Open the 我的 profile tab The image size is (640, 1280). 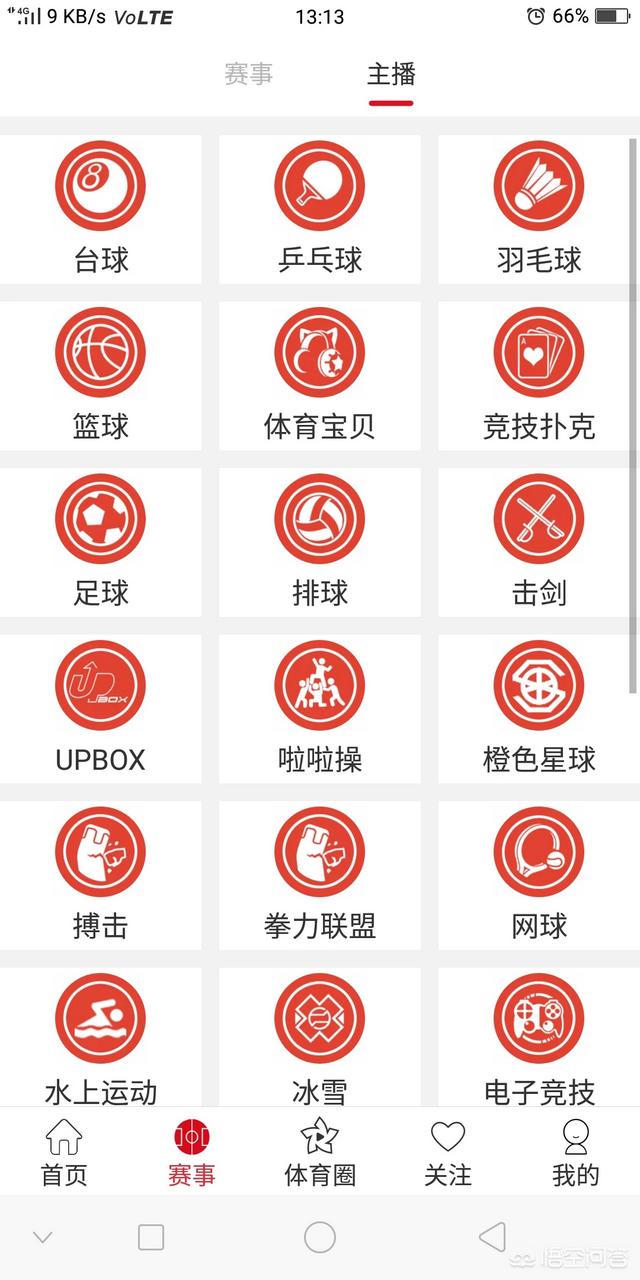pos(576,1152)
